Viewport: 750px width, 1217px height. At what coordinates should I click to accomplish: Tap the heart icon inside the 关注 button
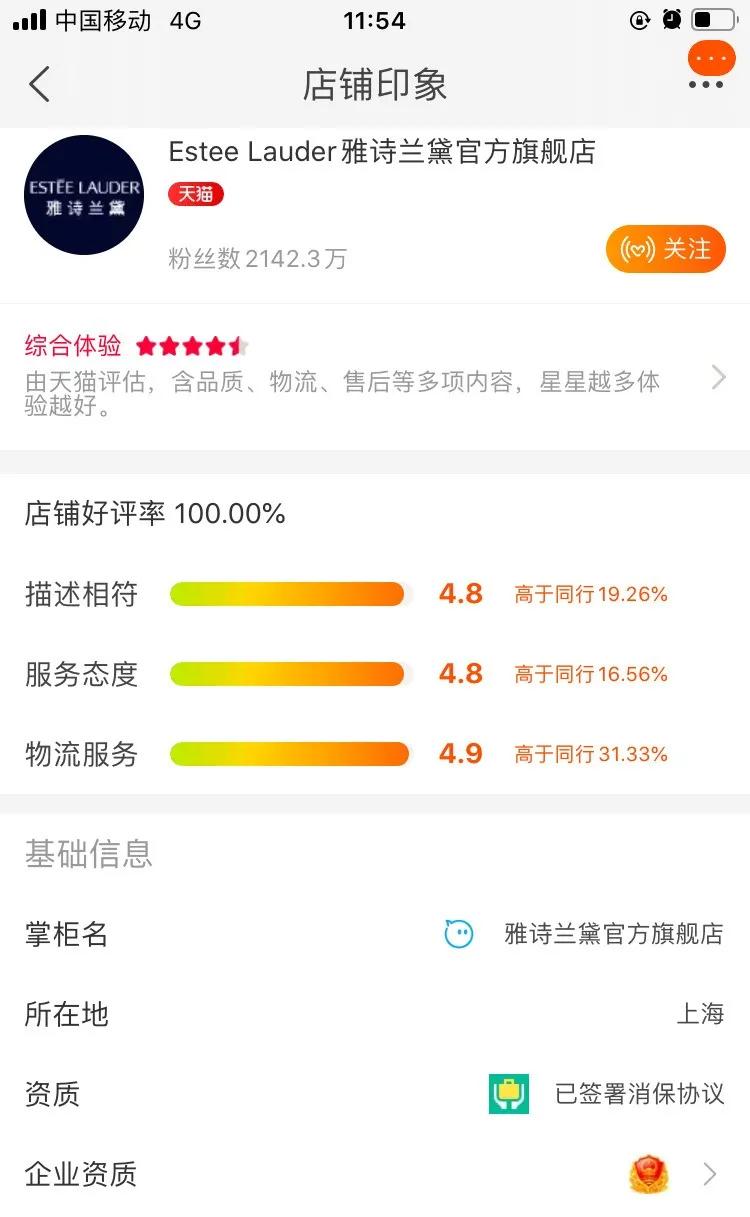click(x=637, y=249)
